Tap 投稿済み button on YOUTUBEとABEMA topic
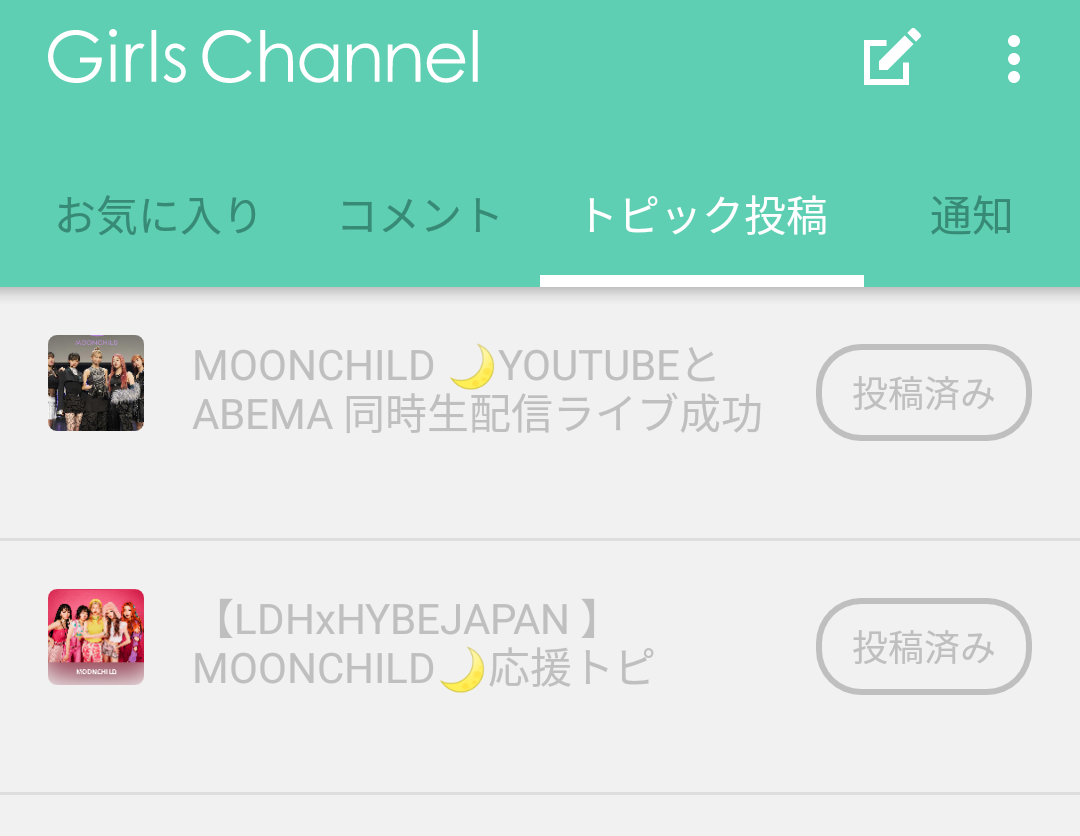Viewport: 1080px width, 836px height. pos(923,392)
